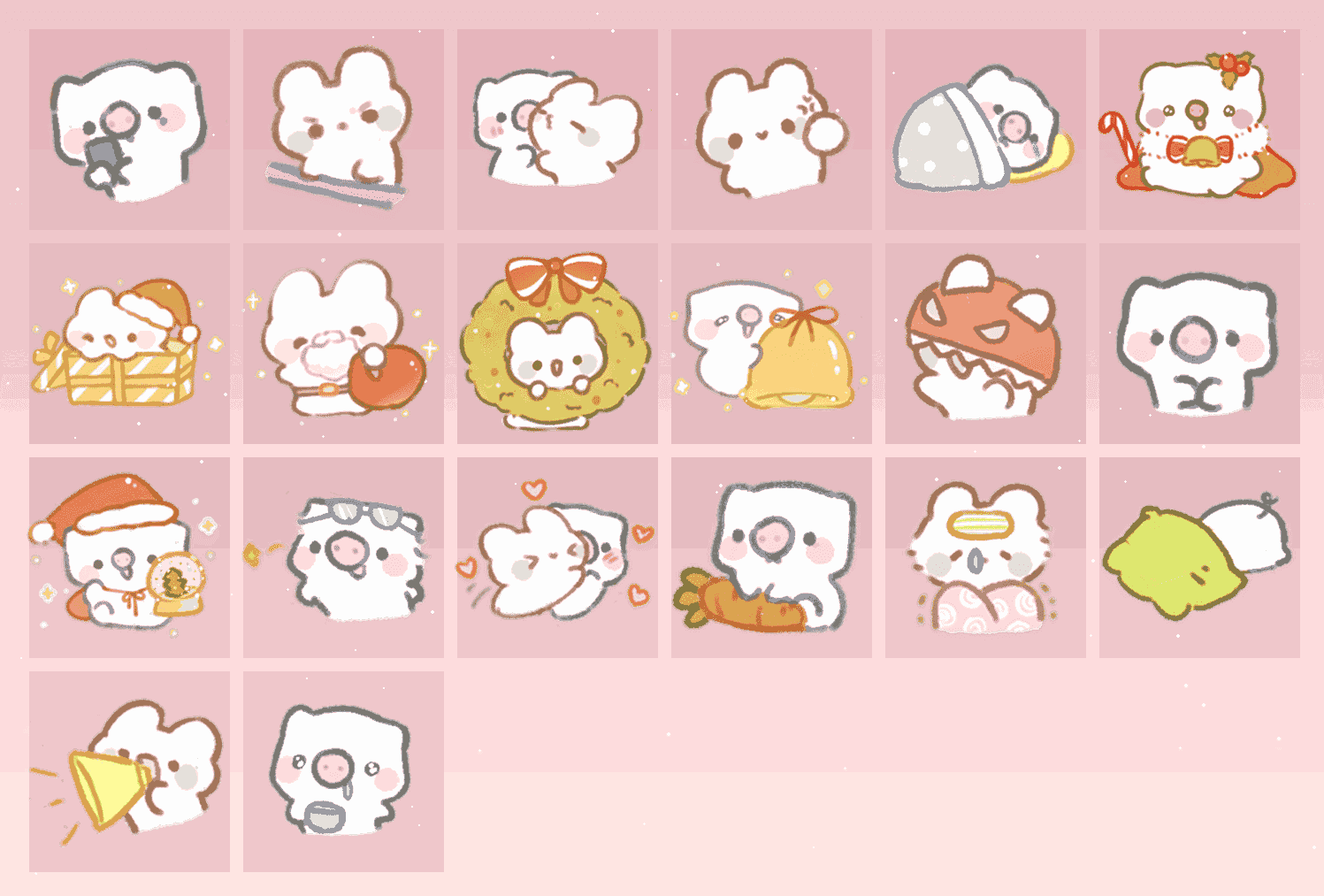Choose the pig with candy cane sticker
Image resolution: width=1324 pixels, height=896 pixels.
[1199, 129]
